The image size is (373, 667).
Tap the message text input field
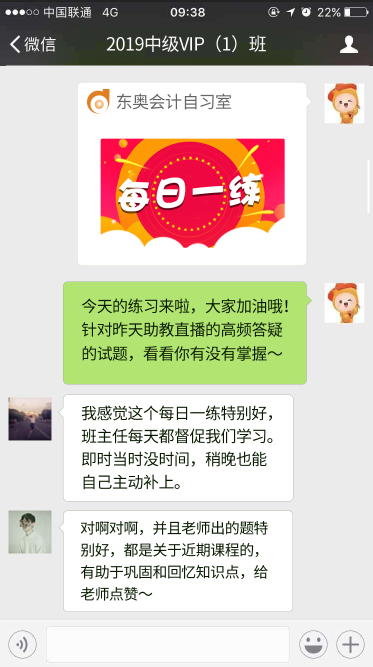[168, 644]
